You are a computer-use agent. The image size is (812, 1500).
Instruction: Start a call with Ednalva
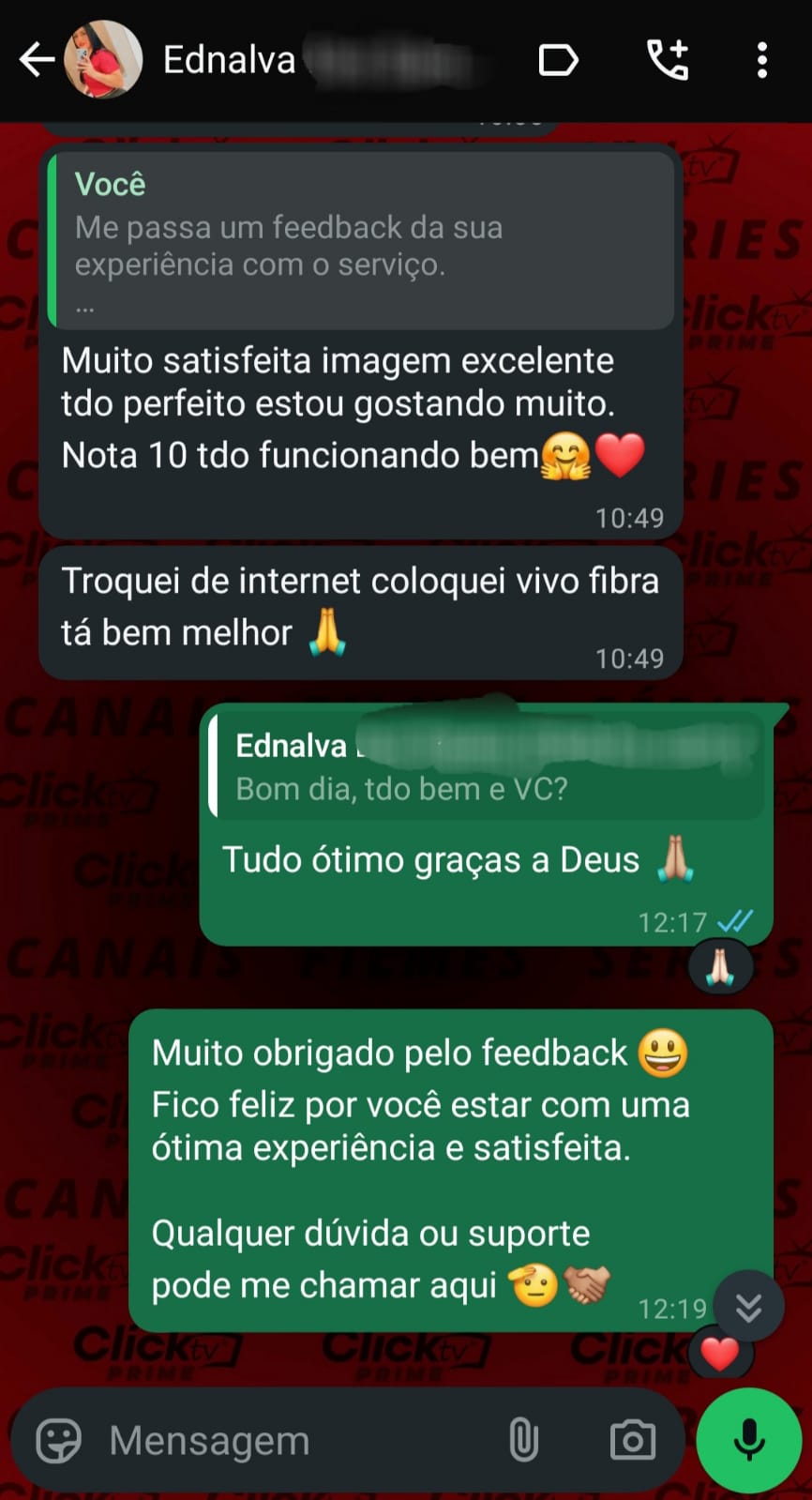coord(668,60)
